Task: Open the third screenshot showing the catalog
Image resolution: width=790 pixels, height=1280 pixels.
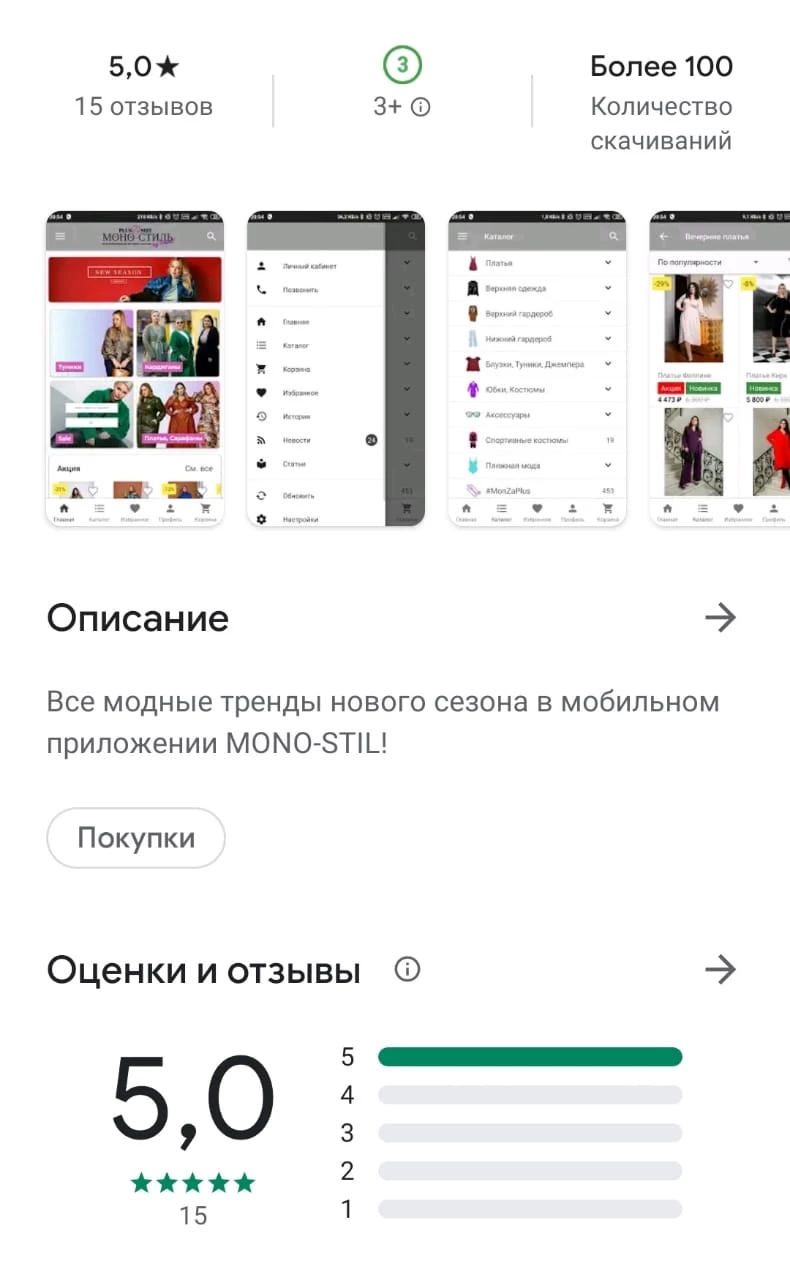Action: pos(537,368)
